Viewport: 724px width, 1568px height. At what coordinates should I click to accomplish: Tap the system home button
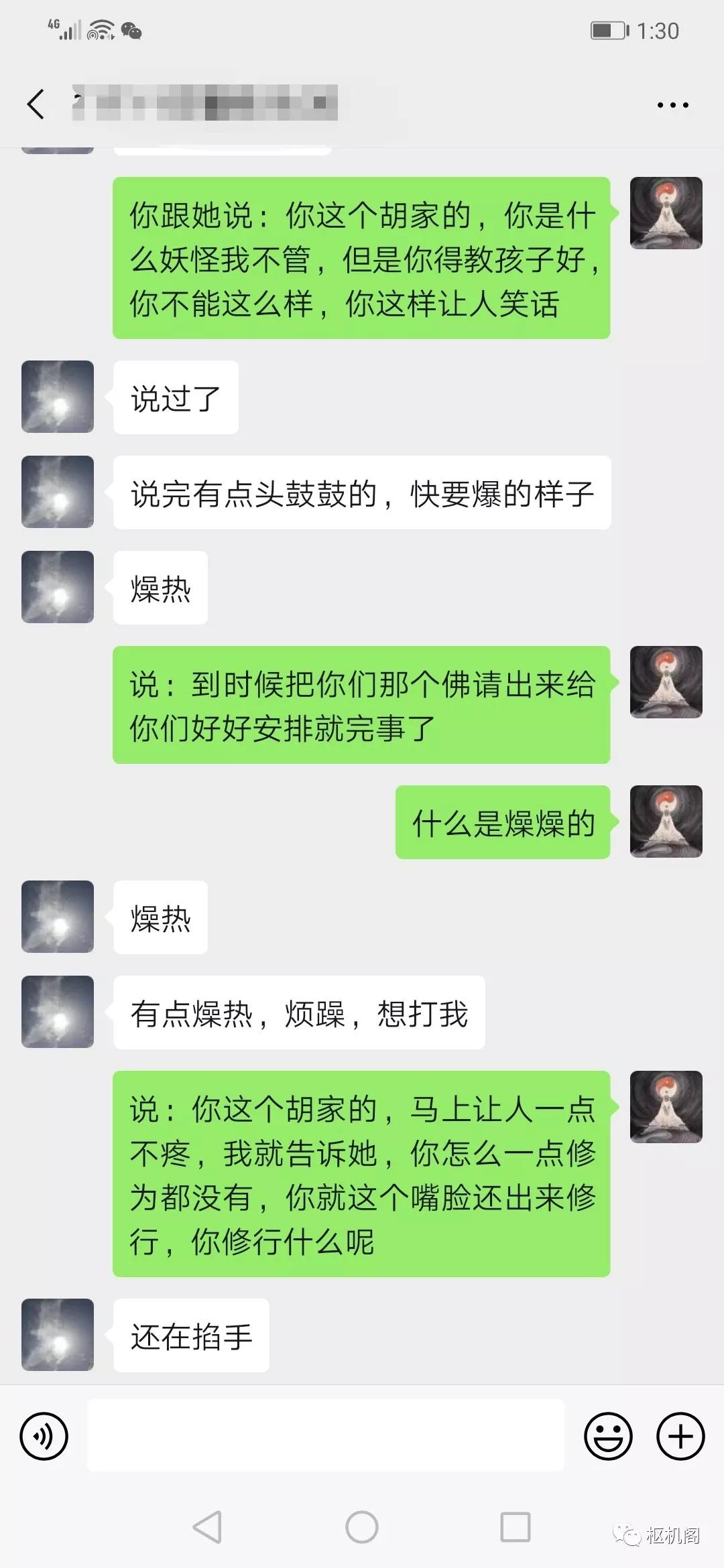pos(361,1527)
